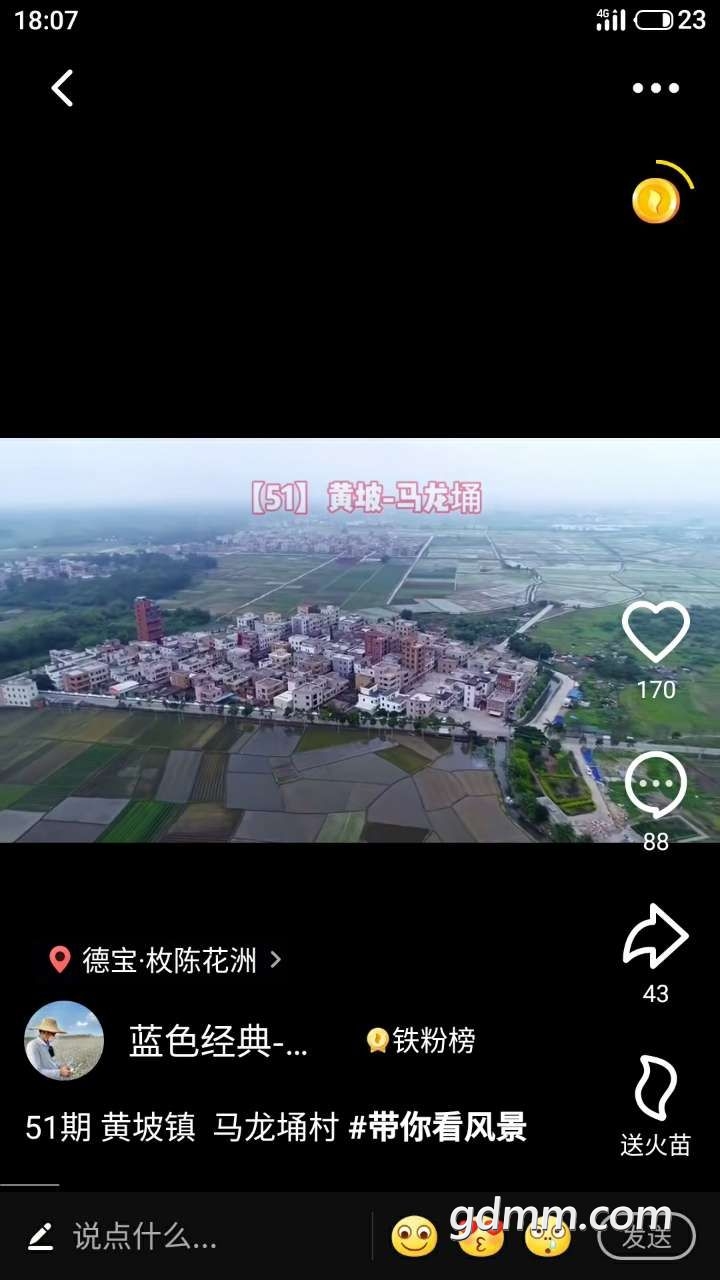Open the 铁粉榜 fan ranking
Viewport: 720px width, 1280px height.
(421, 1041)
